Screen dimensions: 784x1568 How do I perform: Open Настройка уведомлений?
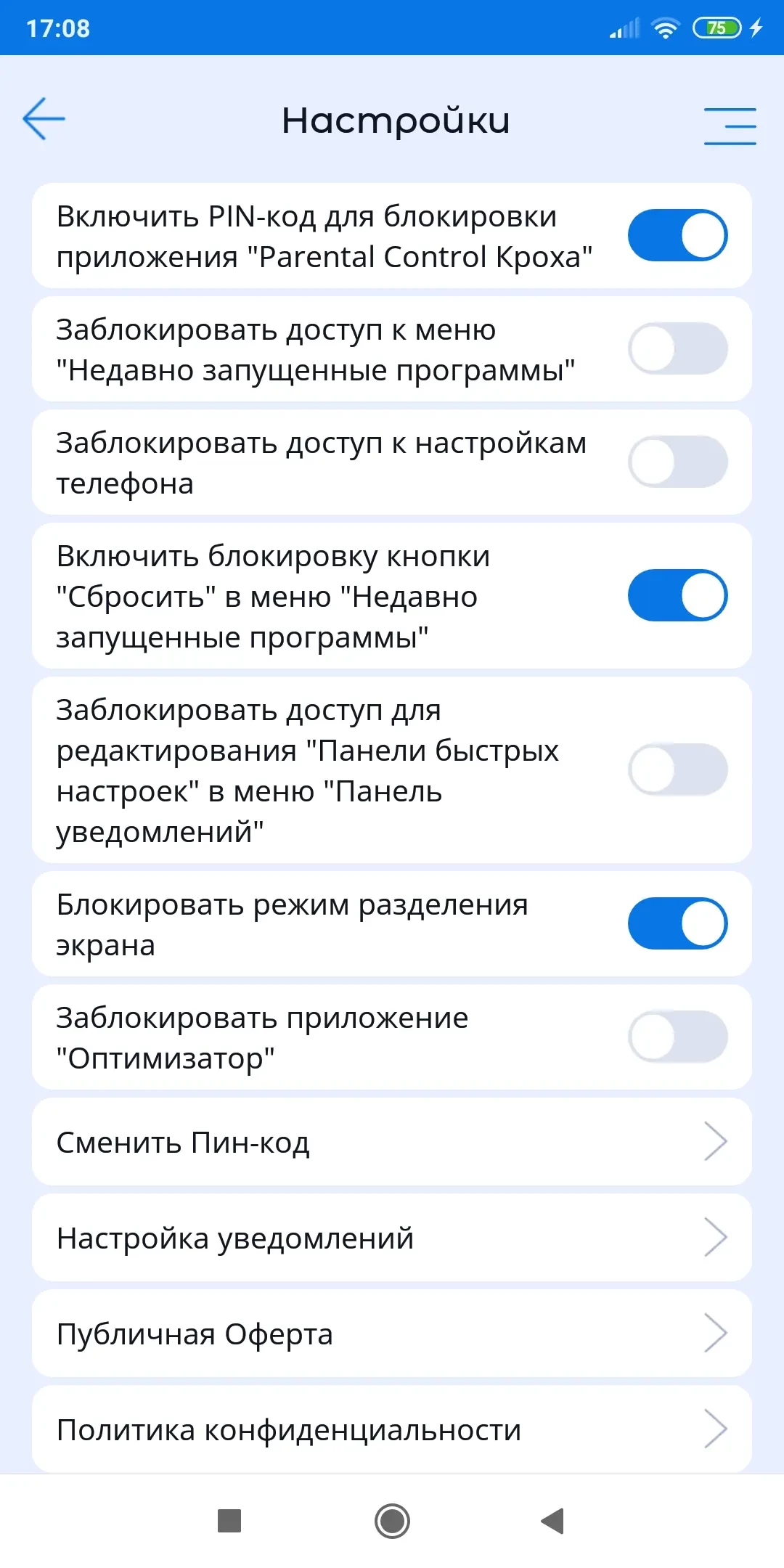[392, 1238]
